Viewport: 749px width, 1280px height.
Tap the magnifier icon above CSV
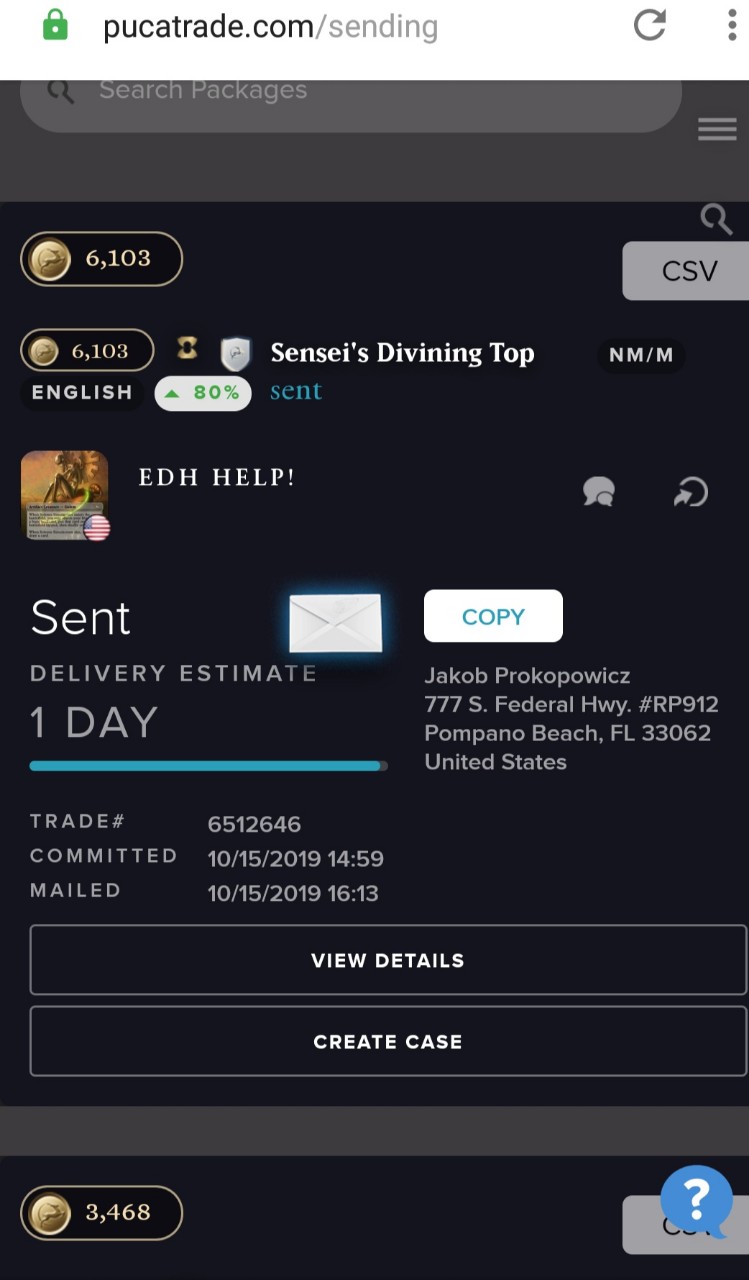click(716, 218)
